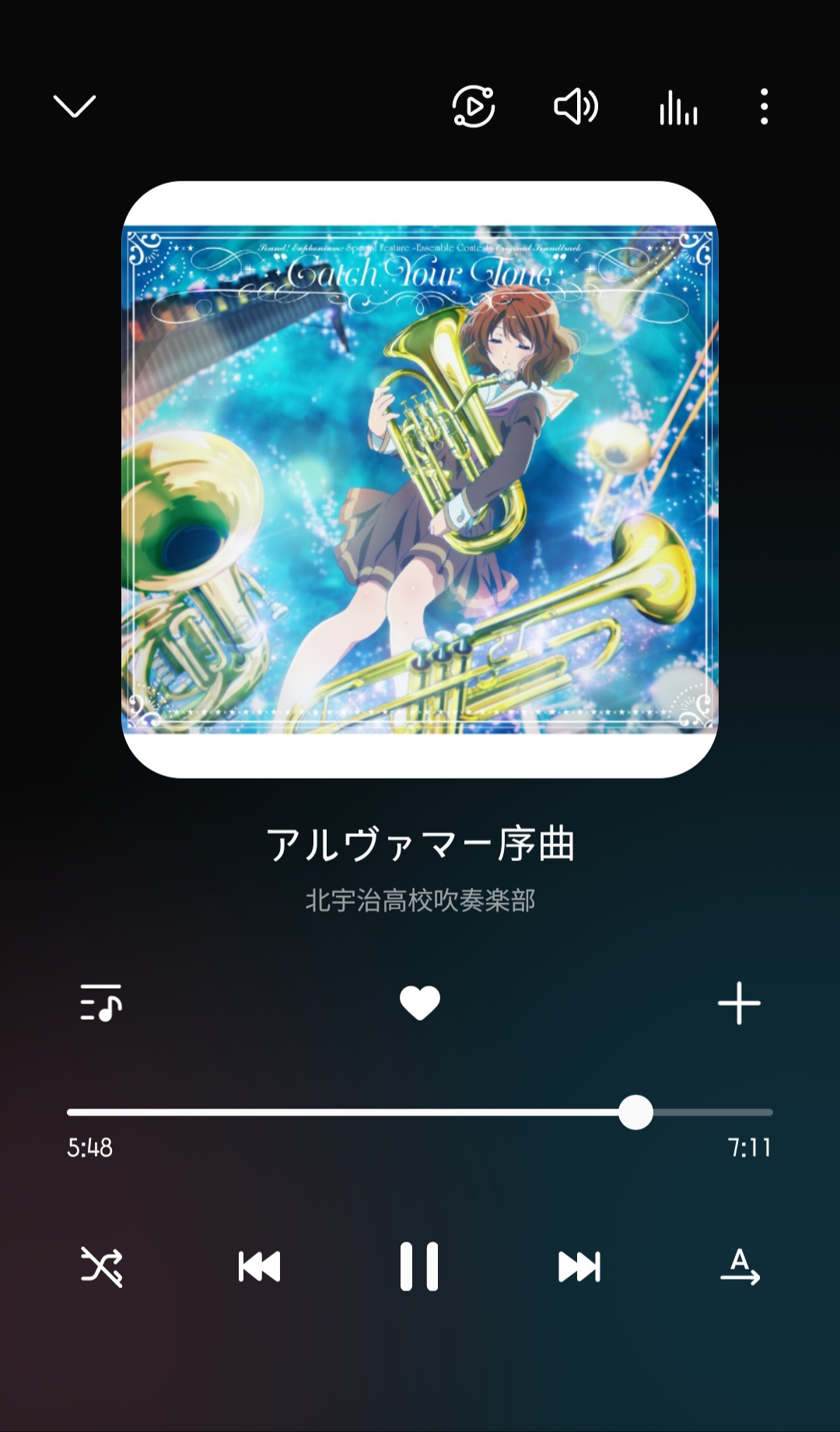Add this song to a playlist

(739, 1003)
